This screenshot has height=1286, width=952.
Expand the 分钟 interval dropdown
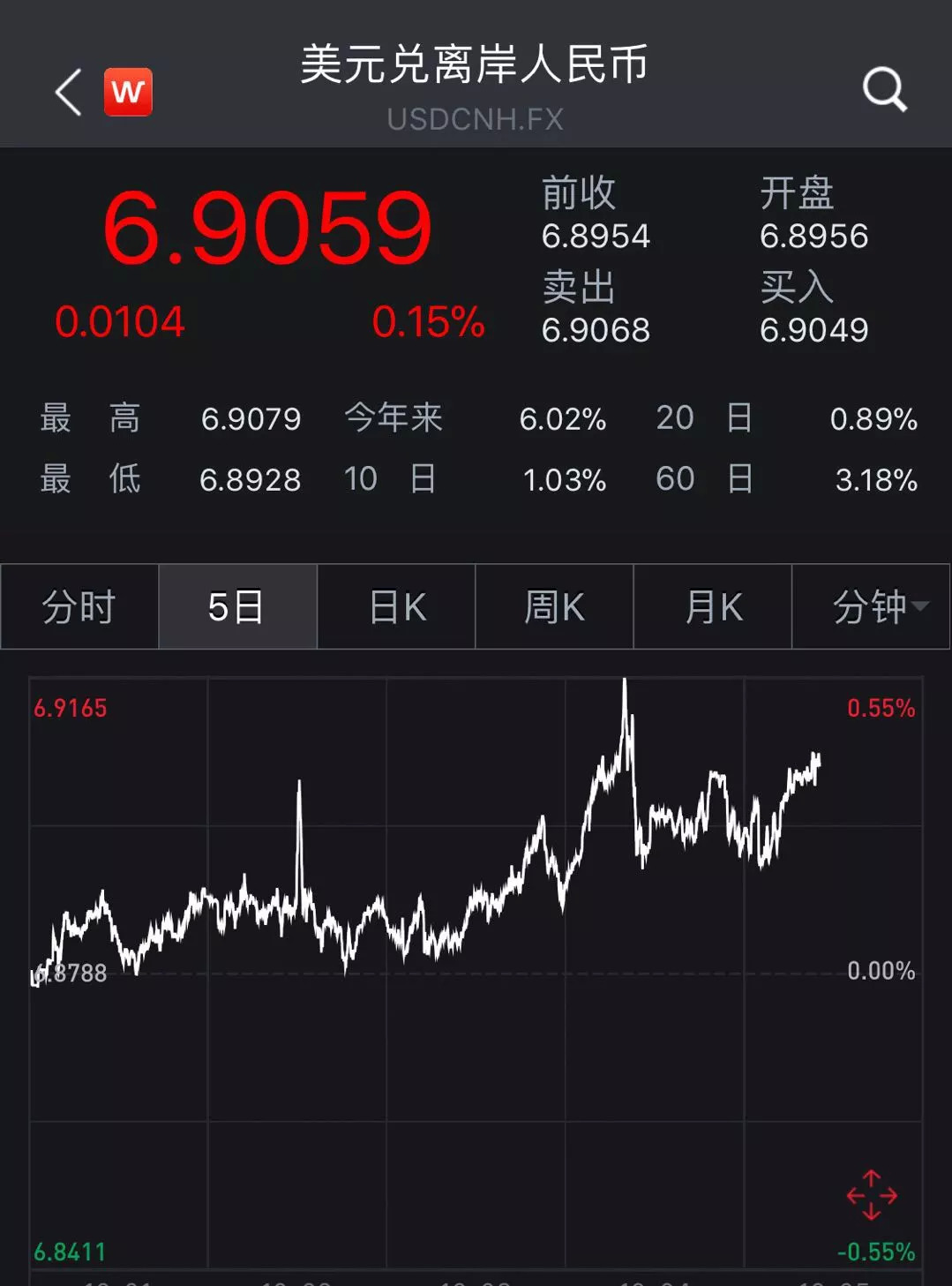pos(879,607)
